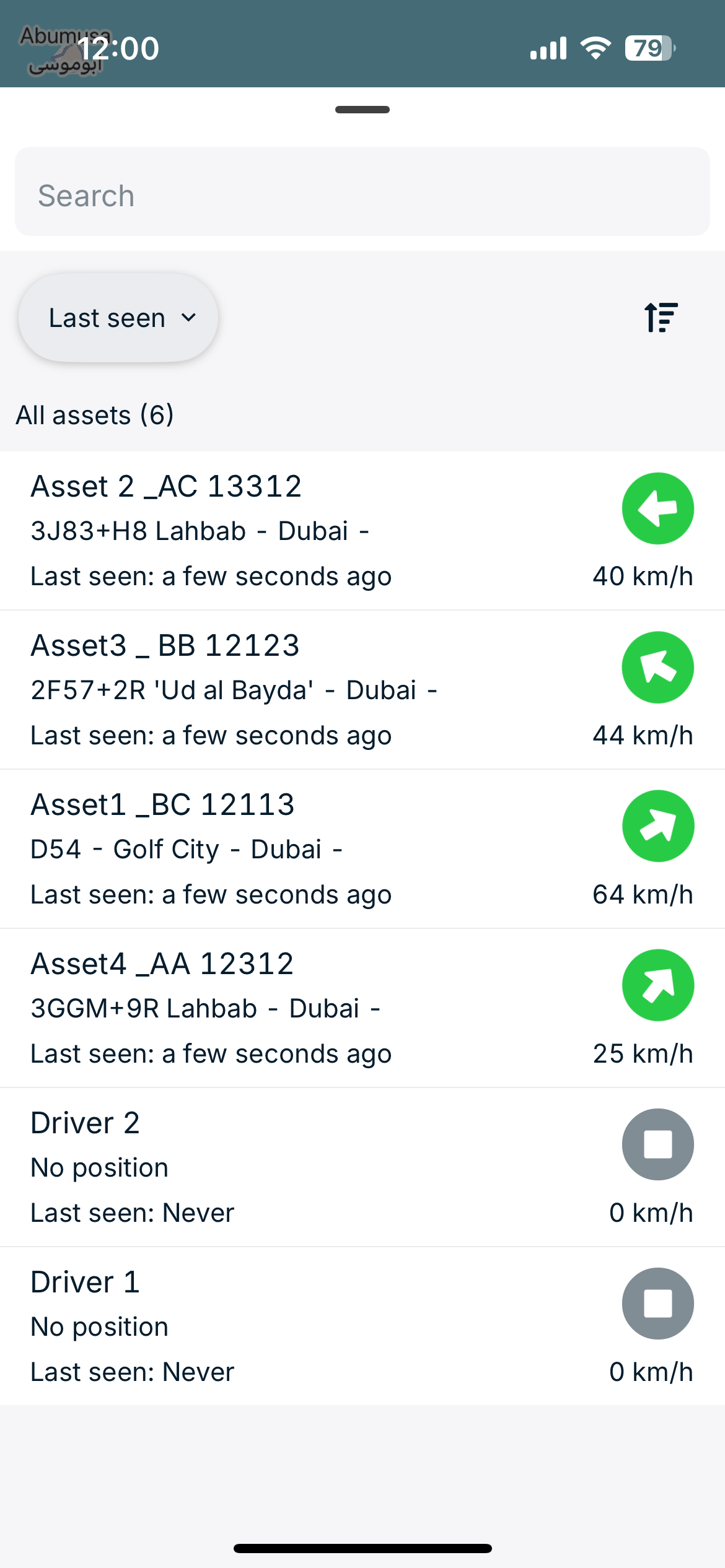The width and height of the screenshot is (725, 1568).
Task: Open Asset 2 _AC 13312 details
Action: (x=362, y=531)
